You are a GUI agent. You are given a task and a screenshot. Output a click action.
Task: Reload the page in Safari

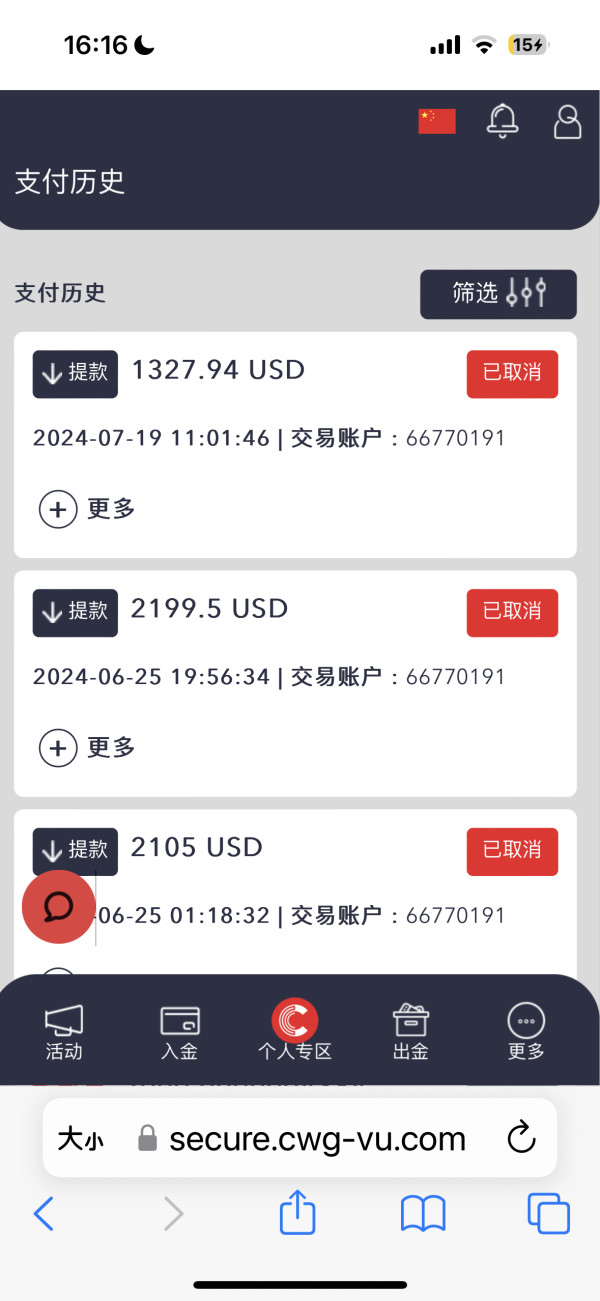coord(522,1138)
